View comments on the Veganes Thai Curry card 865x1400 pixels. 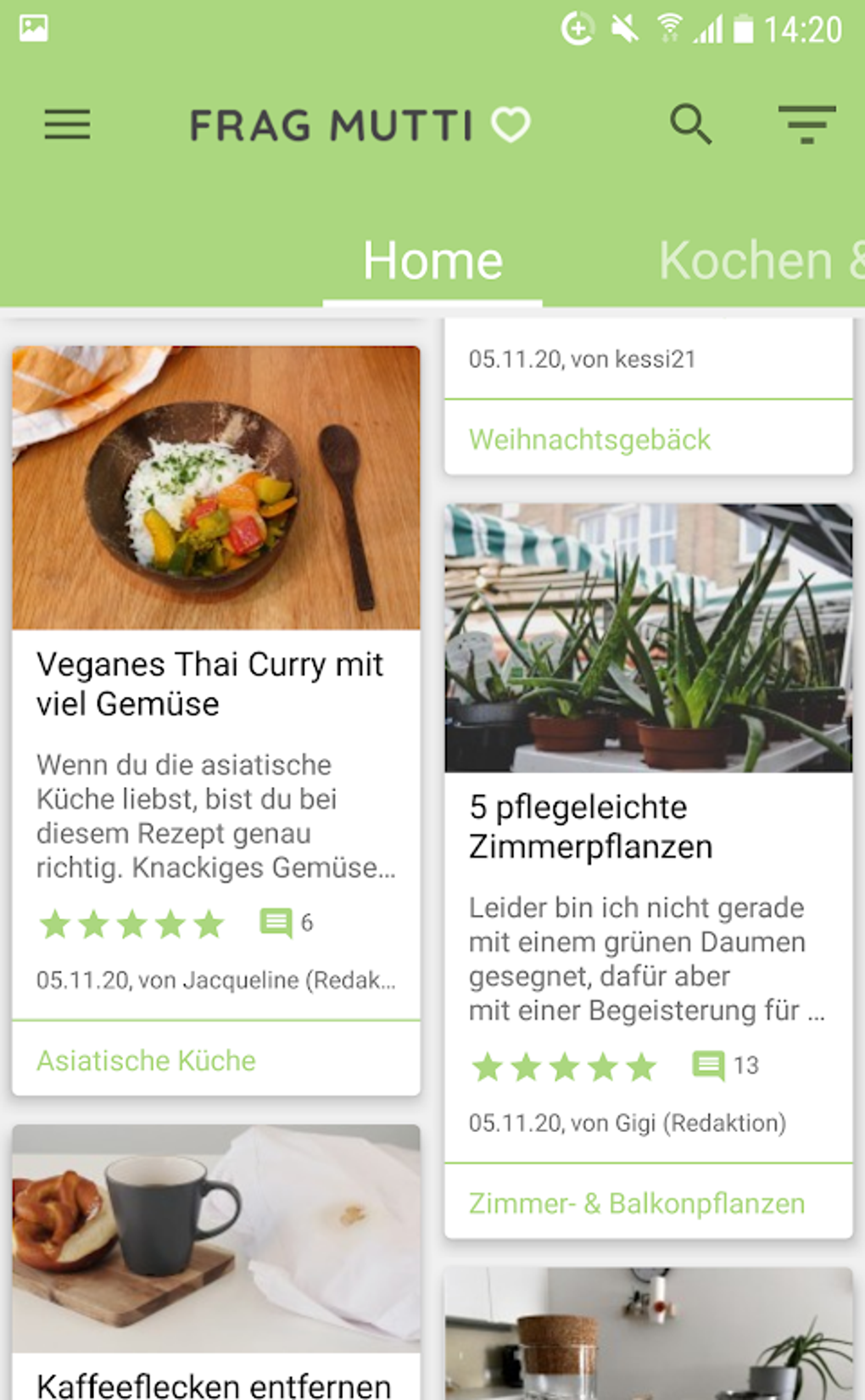(286, 922)
